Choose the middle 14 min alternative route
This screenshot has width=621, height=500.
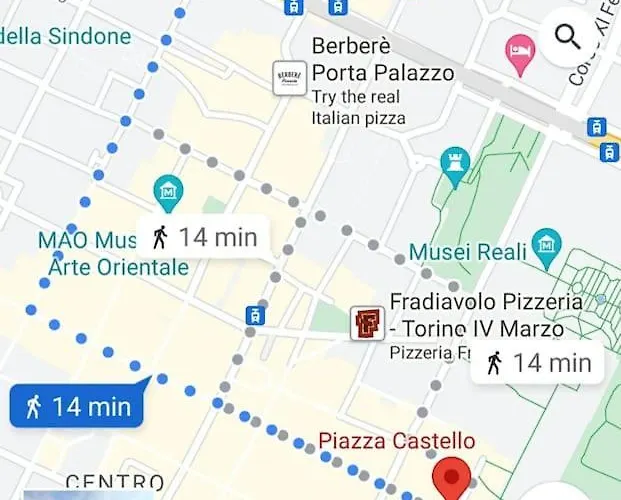click(204, 237)
